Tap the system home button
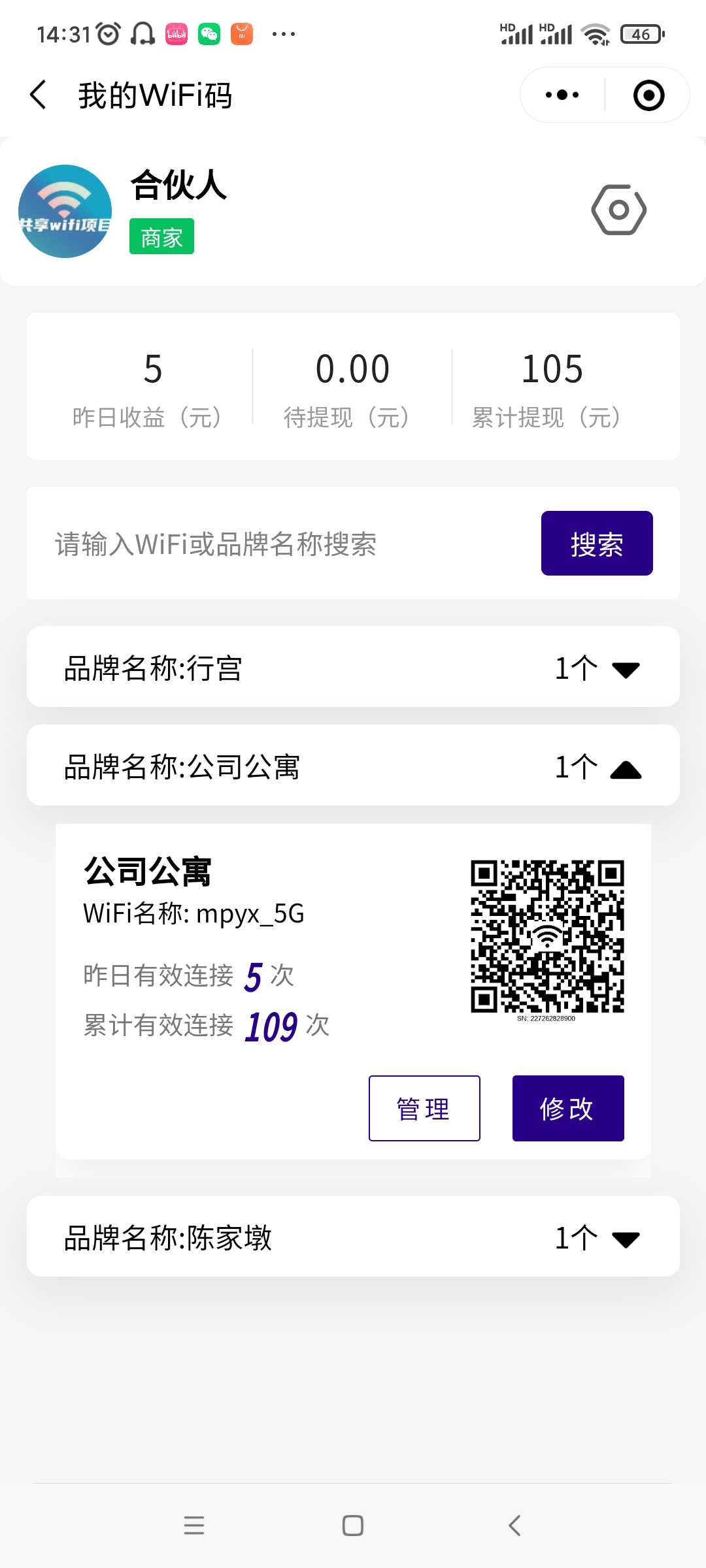This screenshot has width=706, height=1568. coord(353,1526)
